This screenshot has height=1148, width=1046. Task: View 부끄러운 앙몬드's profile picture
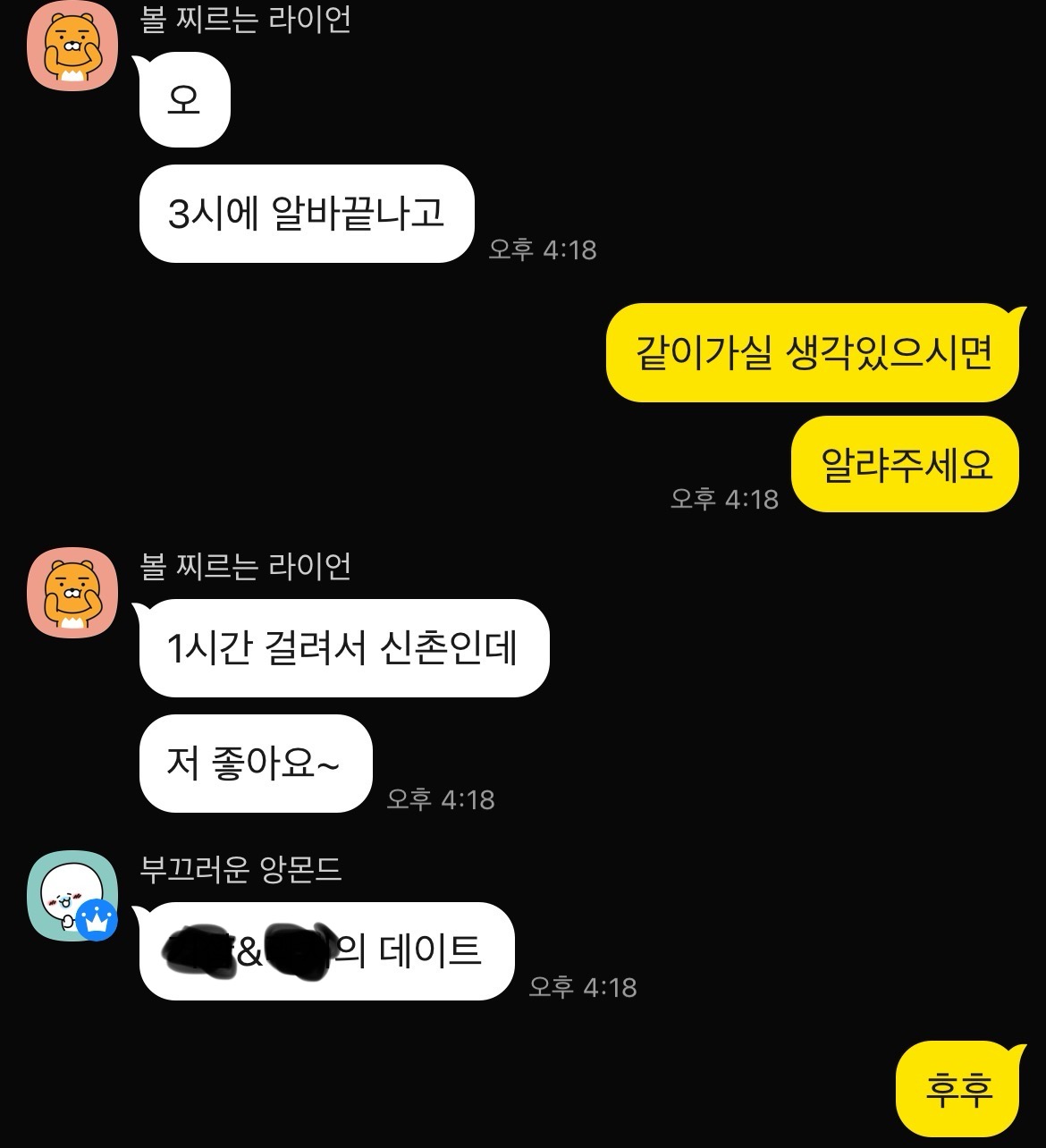pos(72,895)
